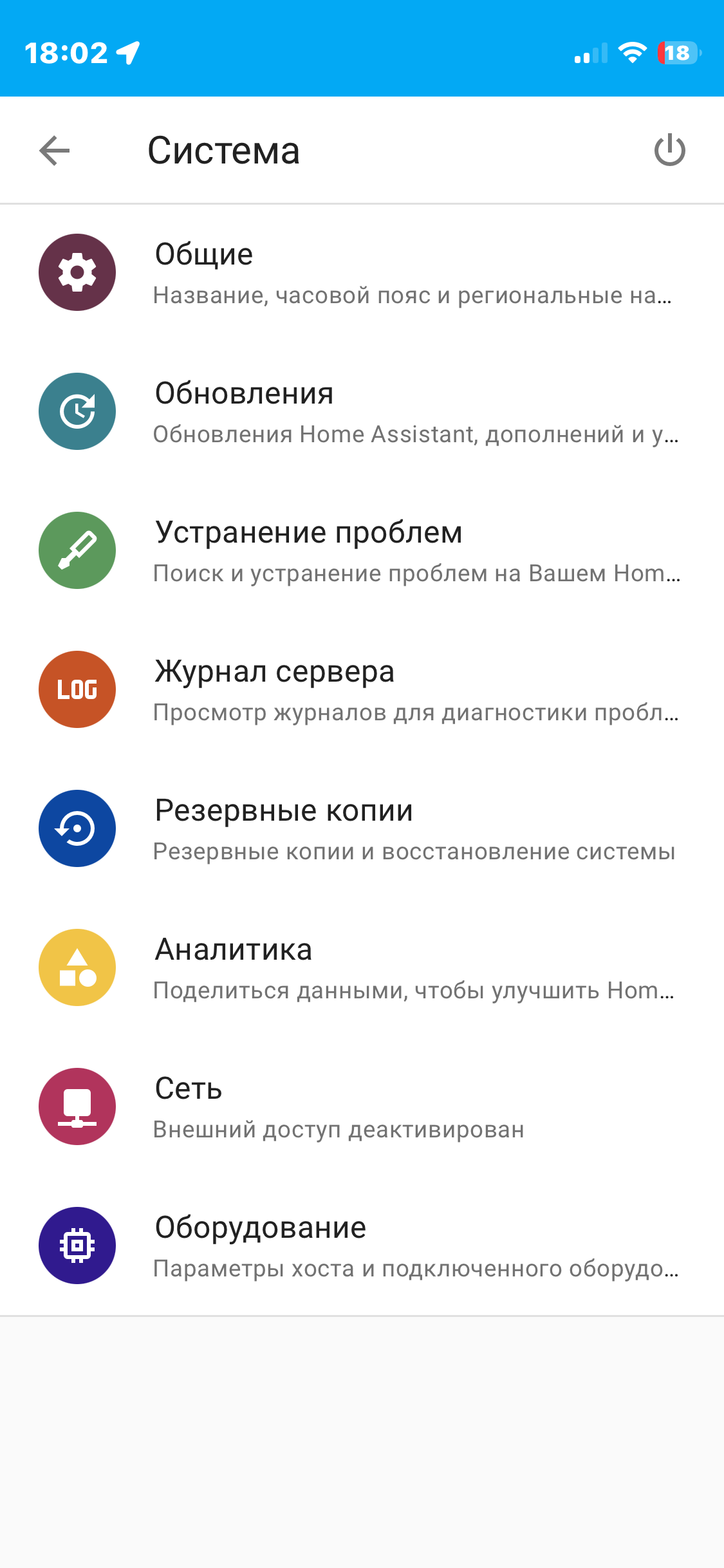The height and width of the screenshot is (1568, 724).
Task: Open Резервные копии
Action: [360, 829]
